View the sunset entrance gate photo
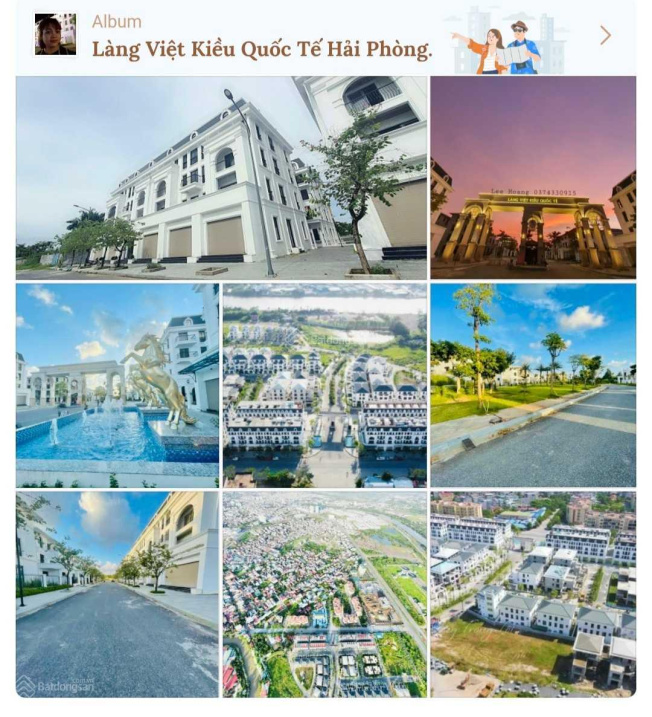 533,177
